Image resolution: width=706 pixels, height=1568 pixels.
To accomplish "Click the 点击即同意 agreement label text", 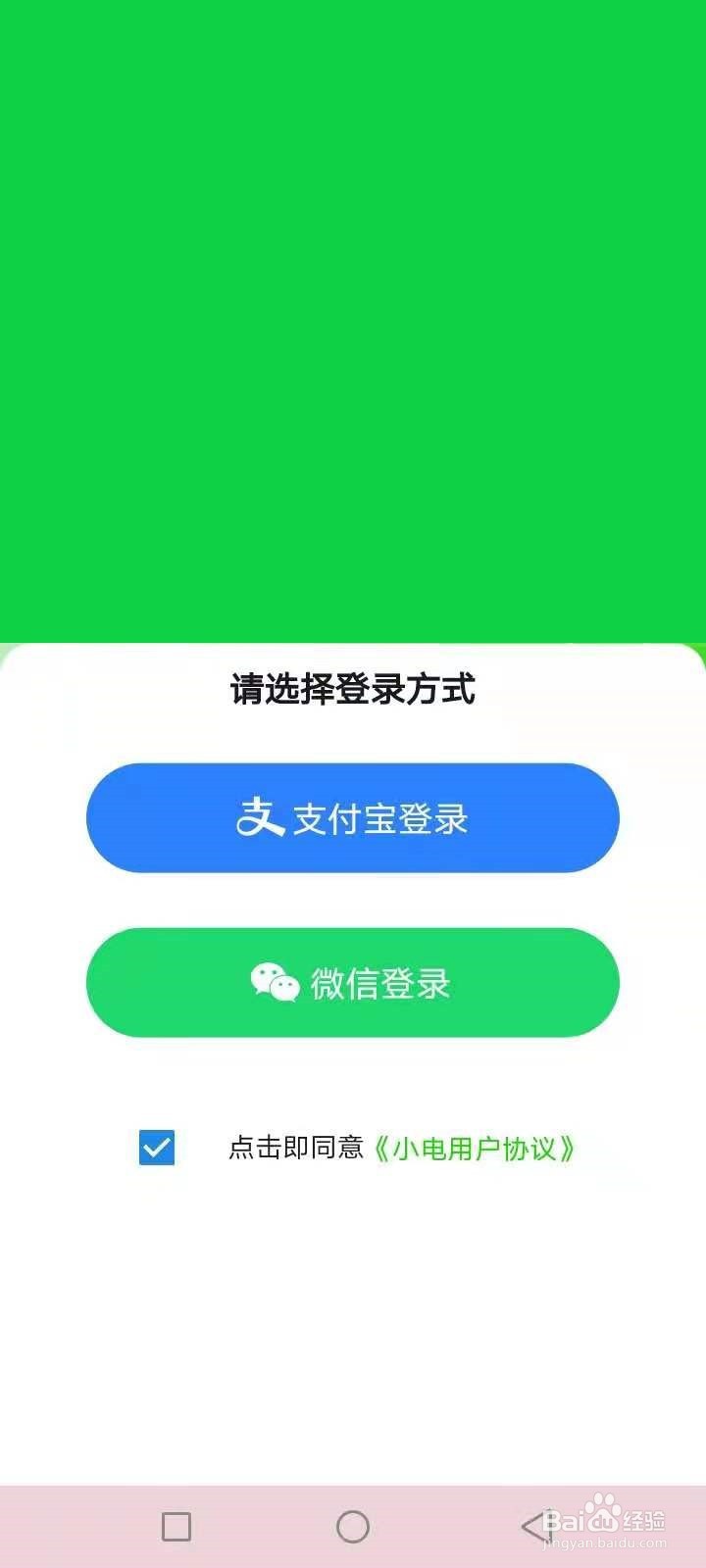I will tap(297, 1149).
